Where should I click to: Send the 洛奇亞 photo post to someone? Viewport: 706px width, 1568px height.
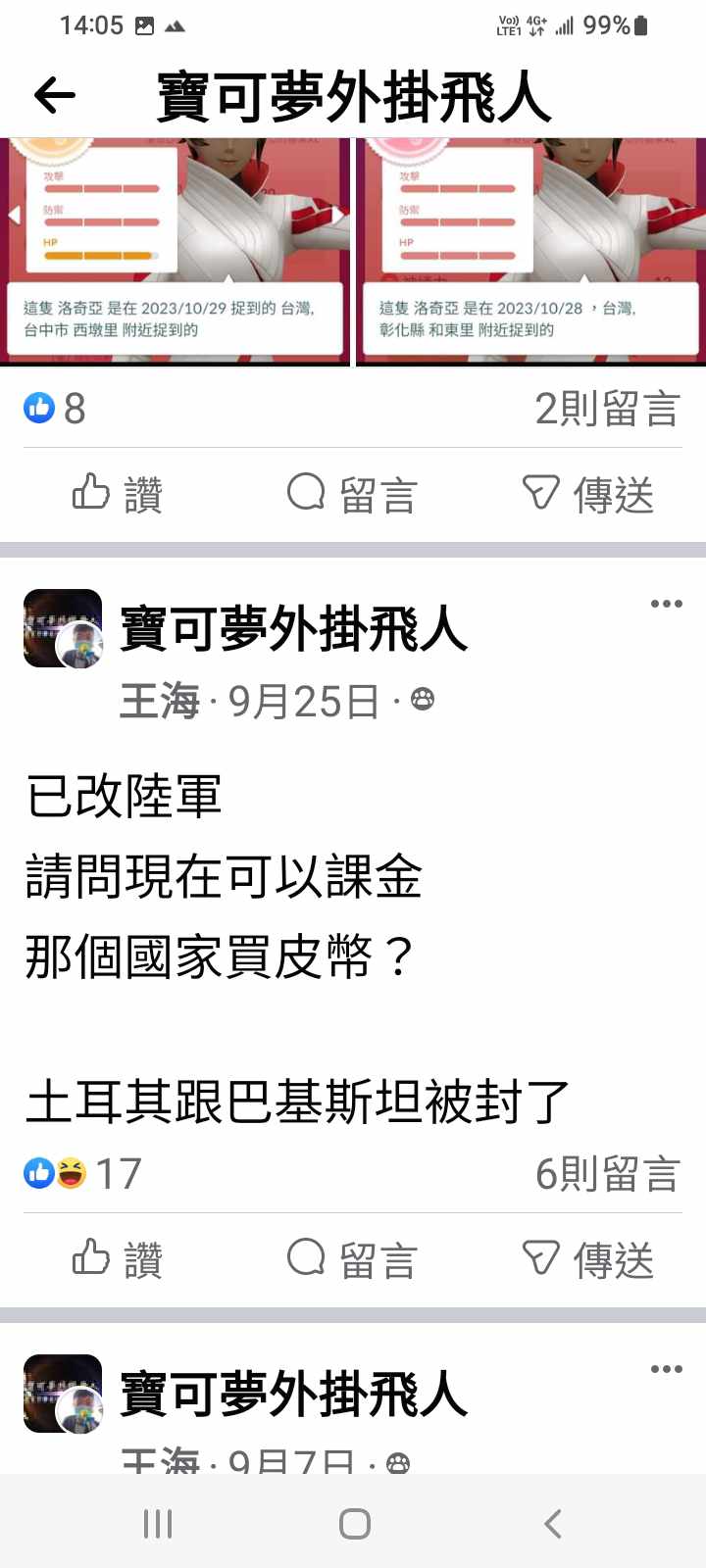587,494
